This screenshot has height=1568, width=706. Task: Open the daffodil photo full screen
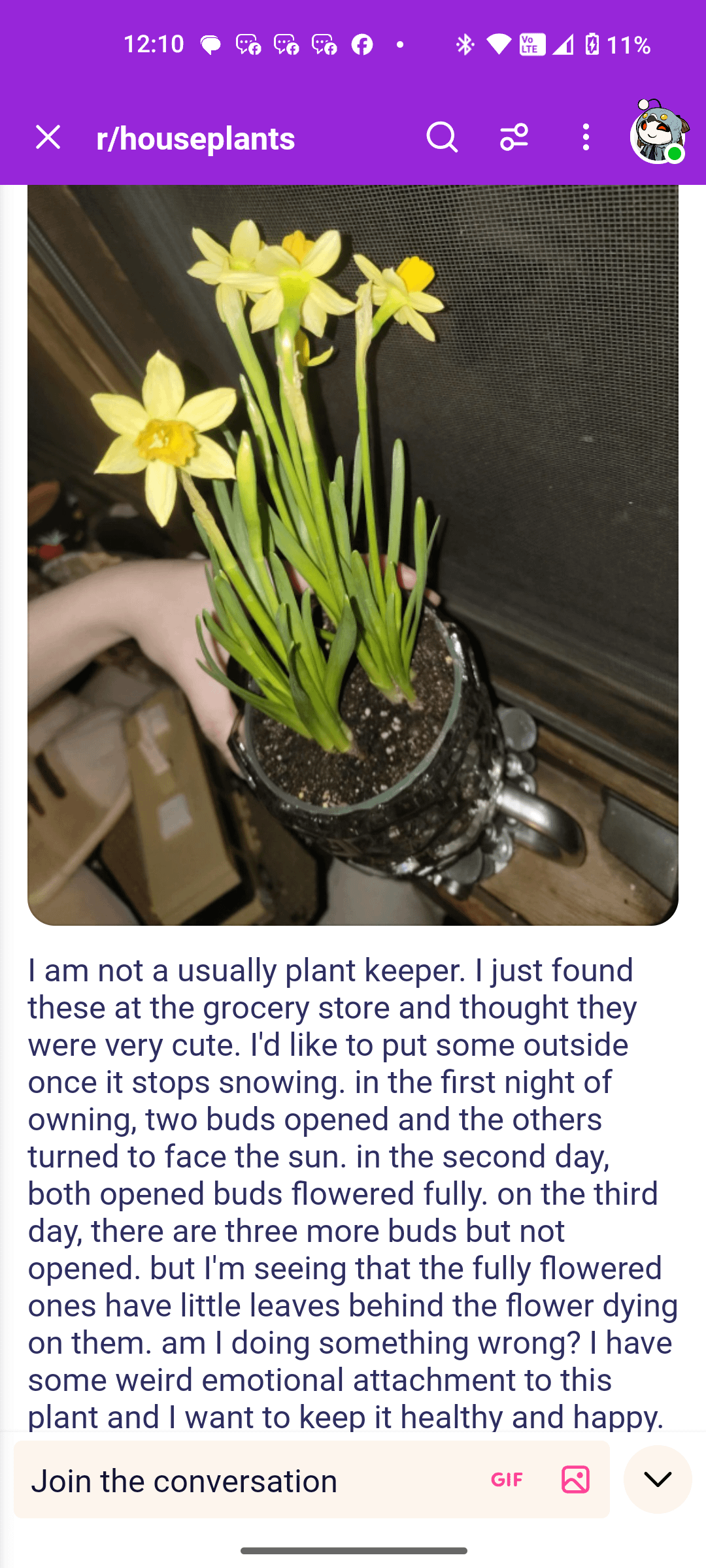pos(353,555)
